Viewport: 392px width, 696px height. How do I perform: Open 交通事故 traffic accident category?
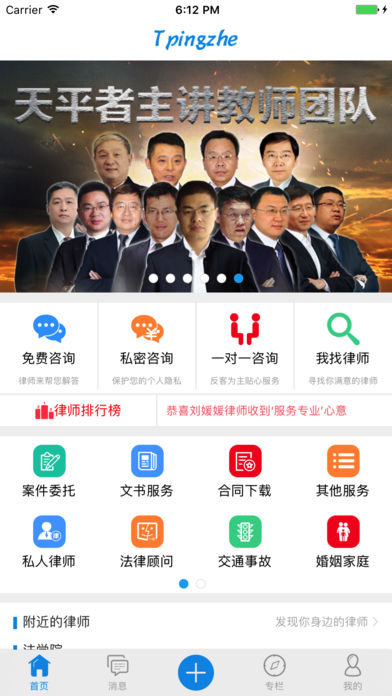[x=245, y=542]
